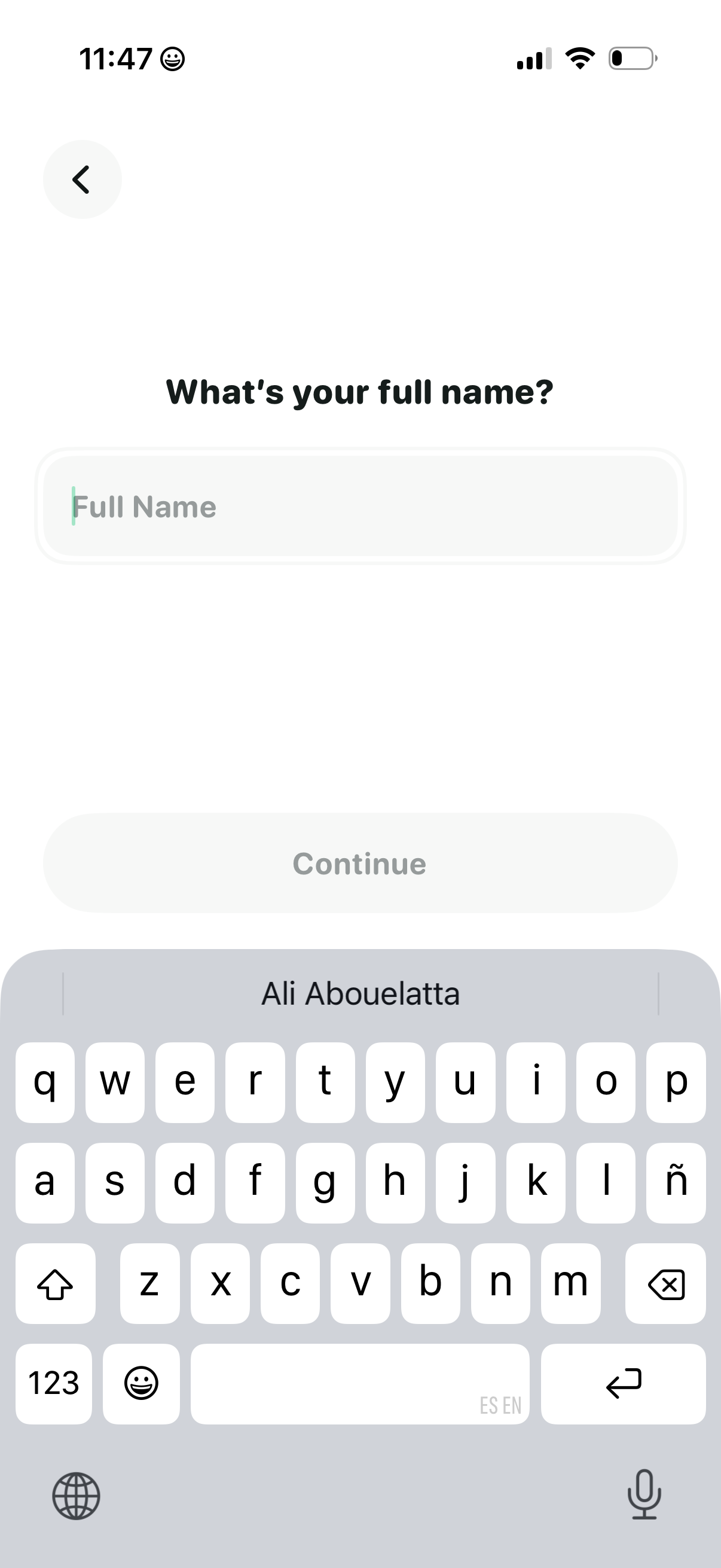The width and height of the screenshot is (721, 1568).
Task: Focus the Full Name text field
Action: click(360, 507)
